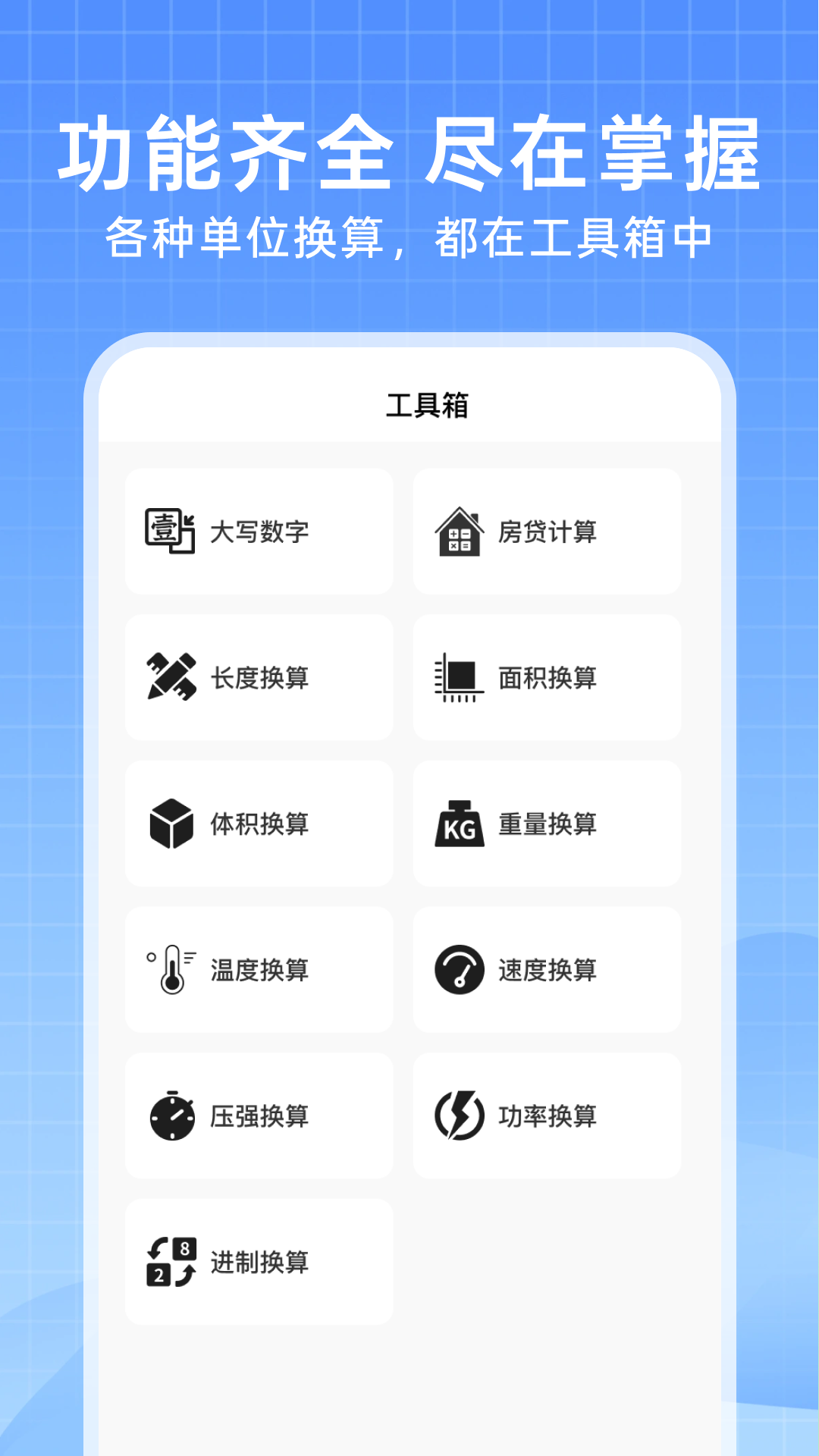819x1456 pixels.
Task: Tap the 功率换算 power conversion card
Action: pyautogui.click(x=548, y=1115)
